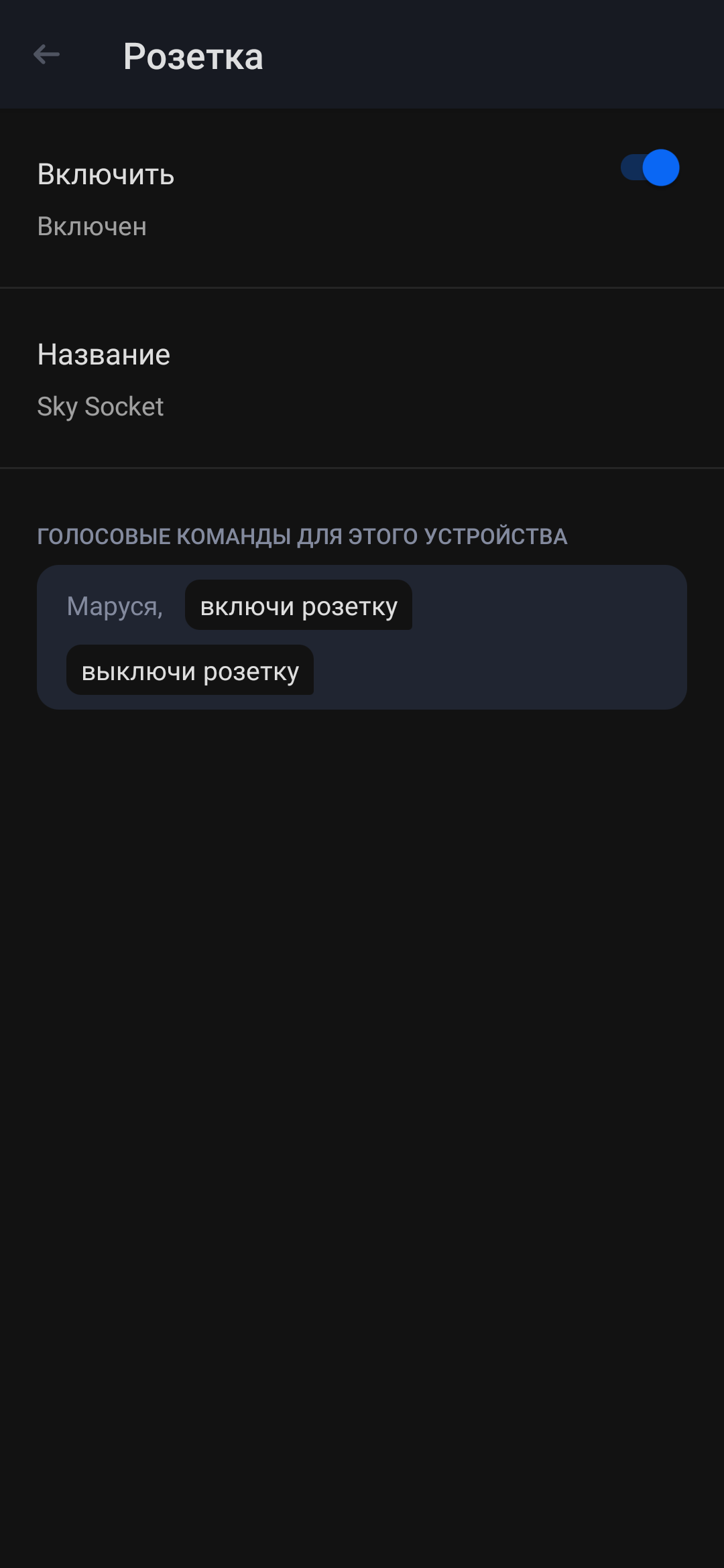The width and height of the screenshot is (724, 1568).
Task: Tap the 'включи розетку' voice command chip
Action: click(298, 606)
